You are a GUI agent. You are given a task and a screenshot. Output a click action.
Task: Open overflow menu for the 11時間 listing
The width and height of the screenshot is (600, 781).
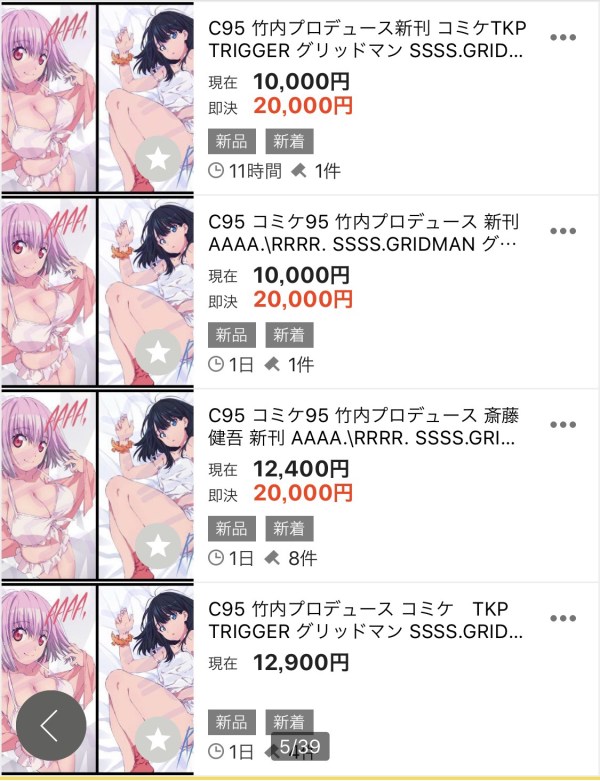[x=563, y=37]
